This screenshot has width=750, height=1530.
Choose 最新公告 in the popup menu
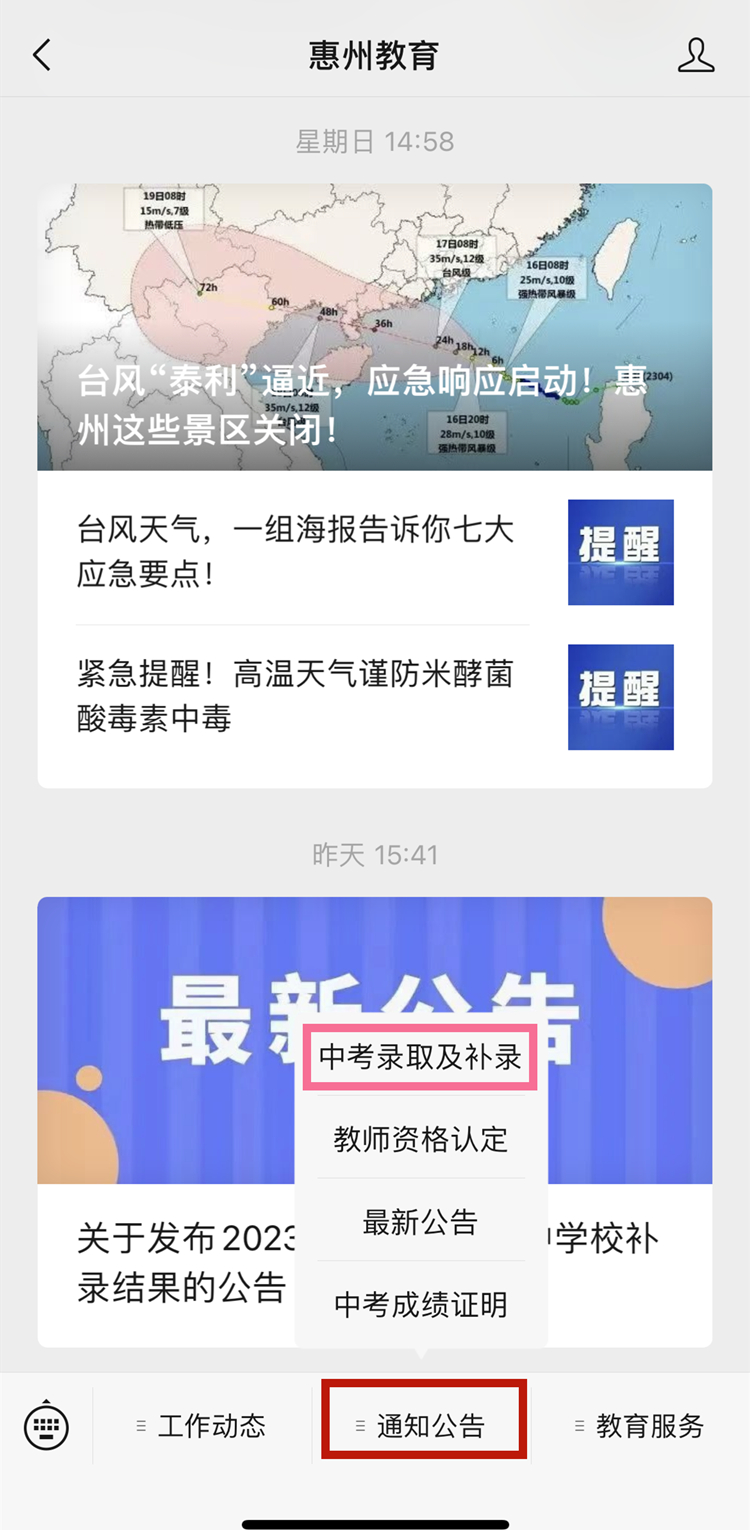pos(421,1222)
